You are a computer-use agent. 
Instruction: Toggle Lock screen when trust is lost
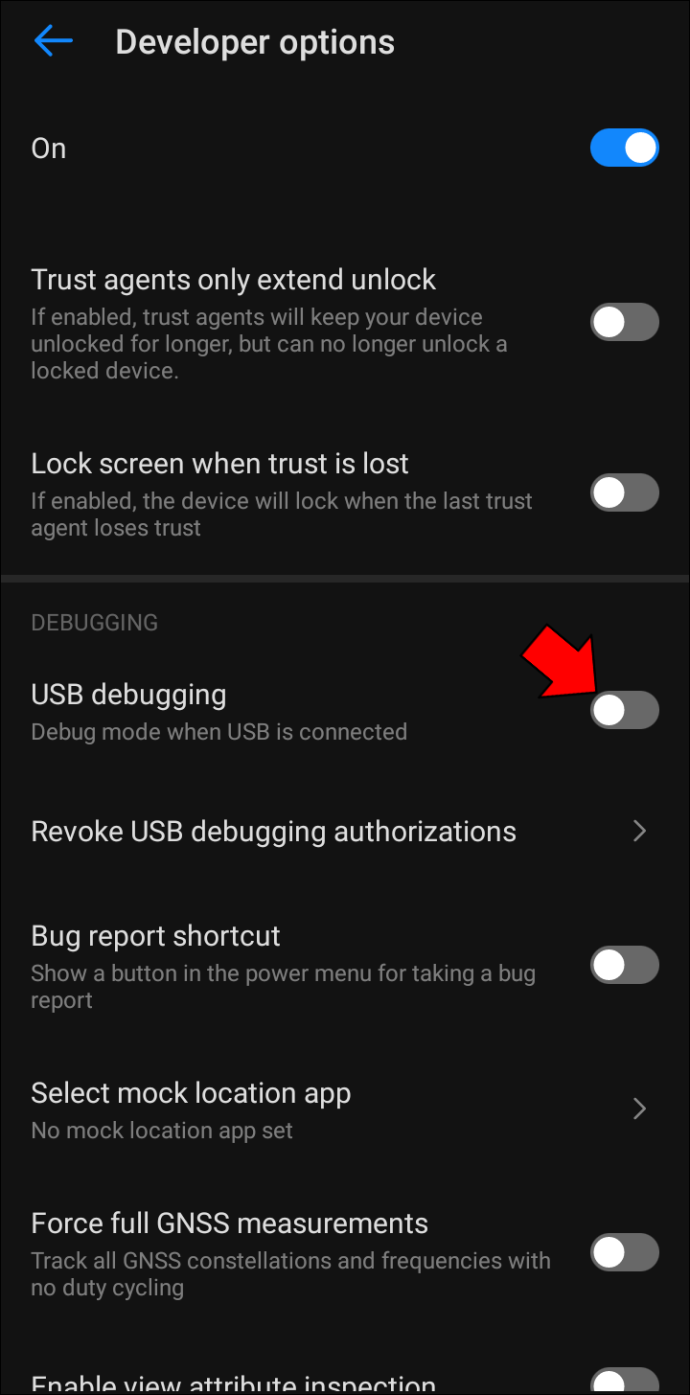[x=624, y=493]
